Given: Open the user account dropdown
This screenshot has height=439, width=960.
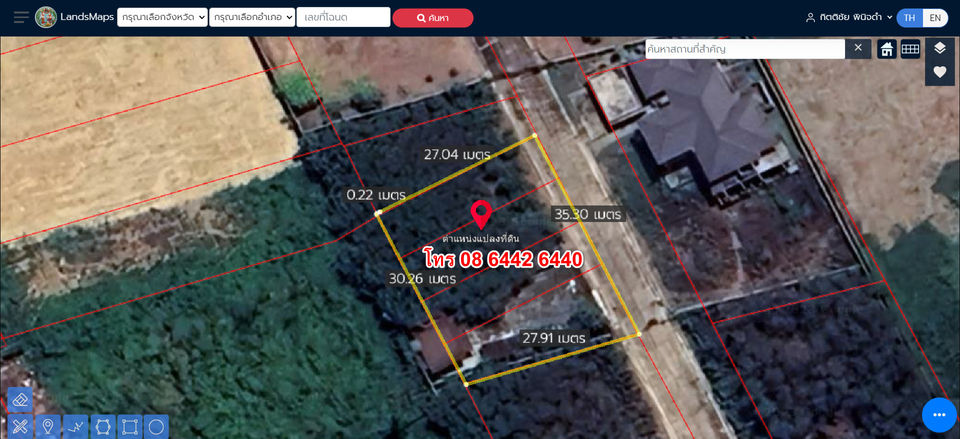Looking at the screenshot, I should click(850, 17).
